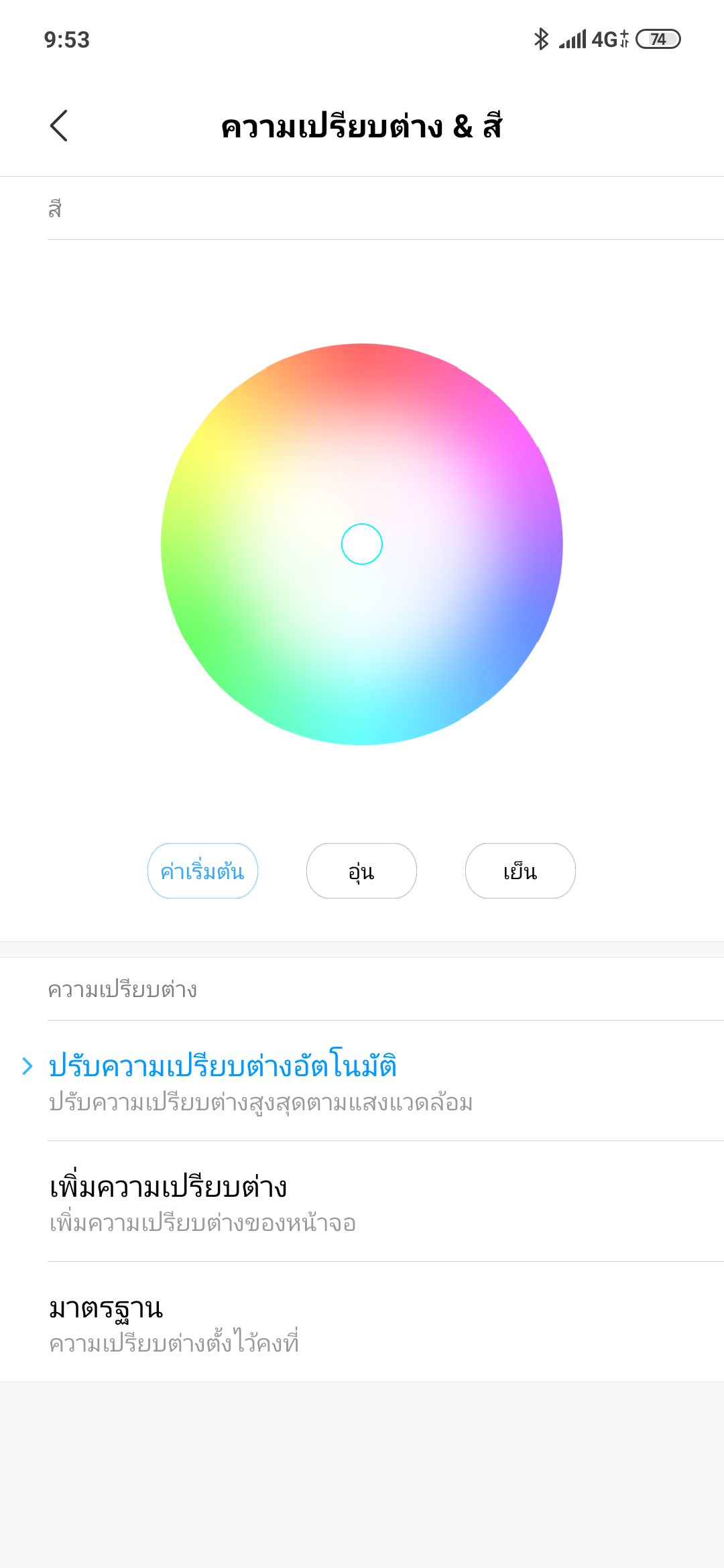
Task: Choose the อุ่น warm color preset
Action: coord(361,870)
